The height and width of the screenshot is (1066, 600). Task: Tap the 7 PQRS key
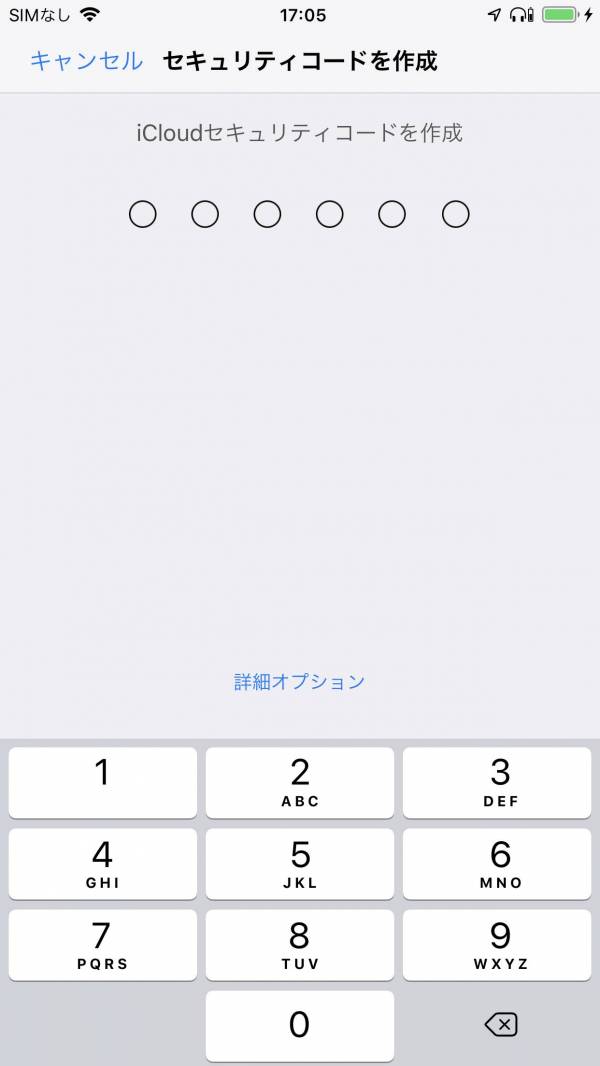coord(103,945)
